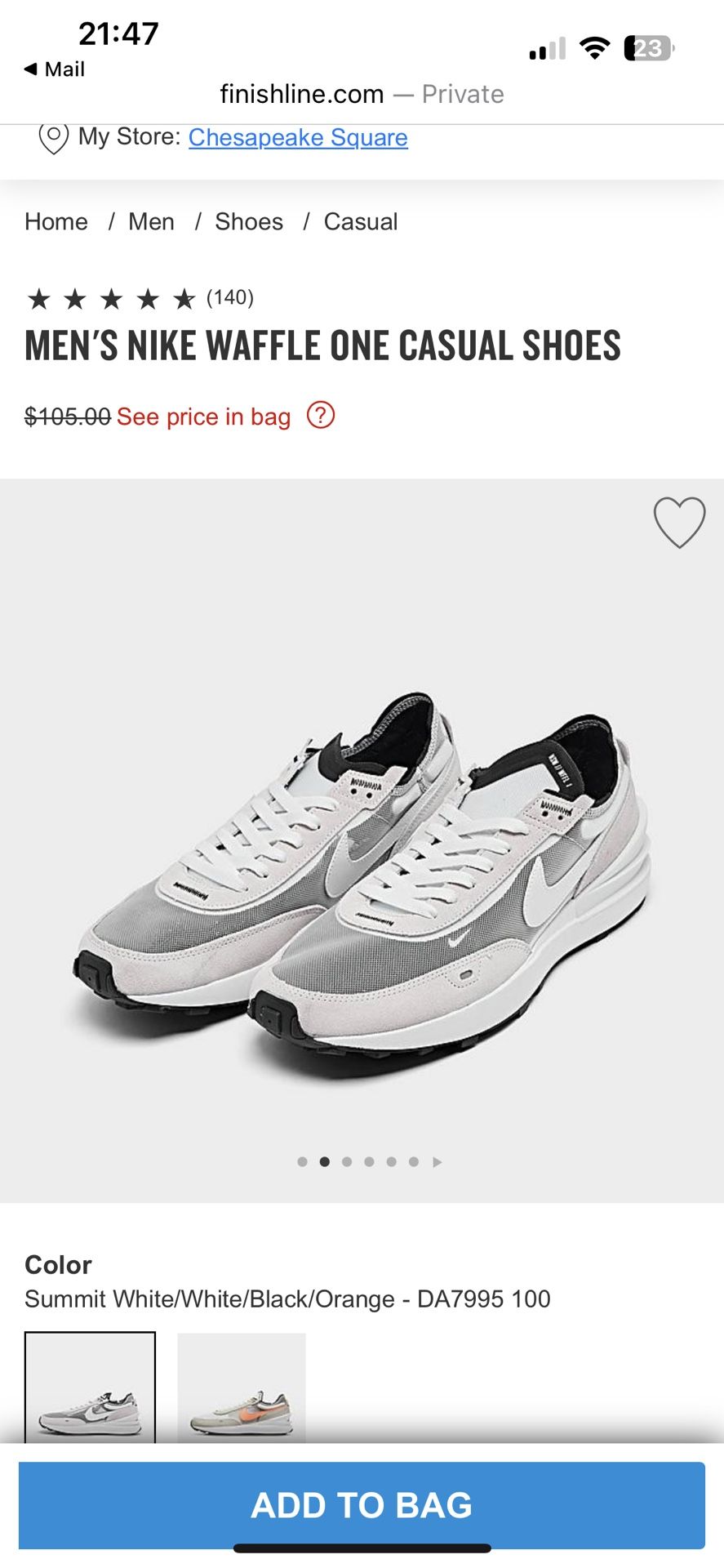
Task: Advance image carousel with arrow indicator
Action: pyautogui.click(x=438, y=1162)
